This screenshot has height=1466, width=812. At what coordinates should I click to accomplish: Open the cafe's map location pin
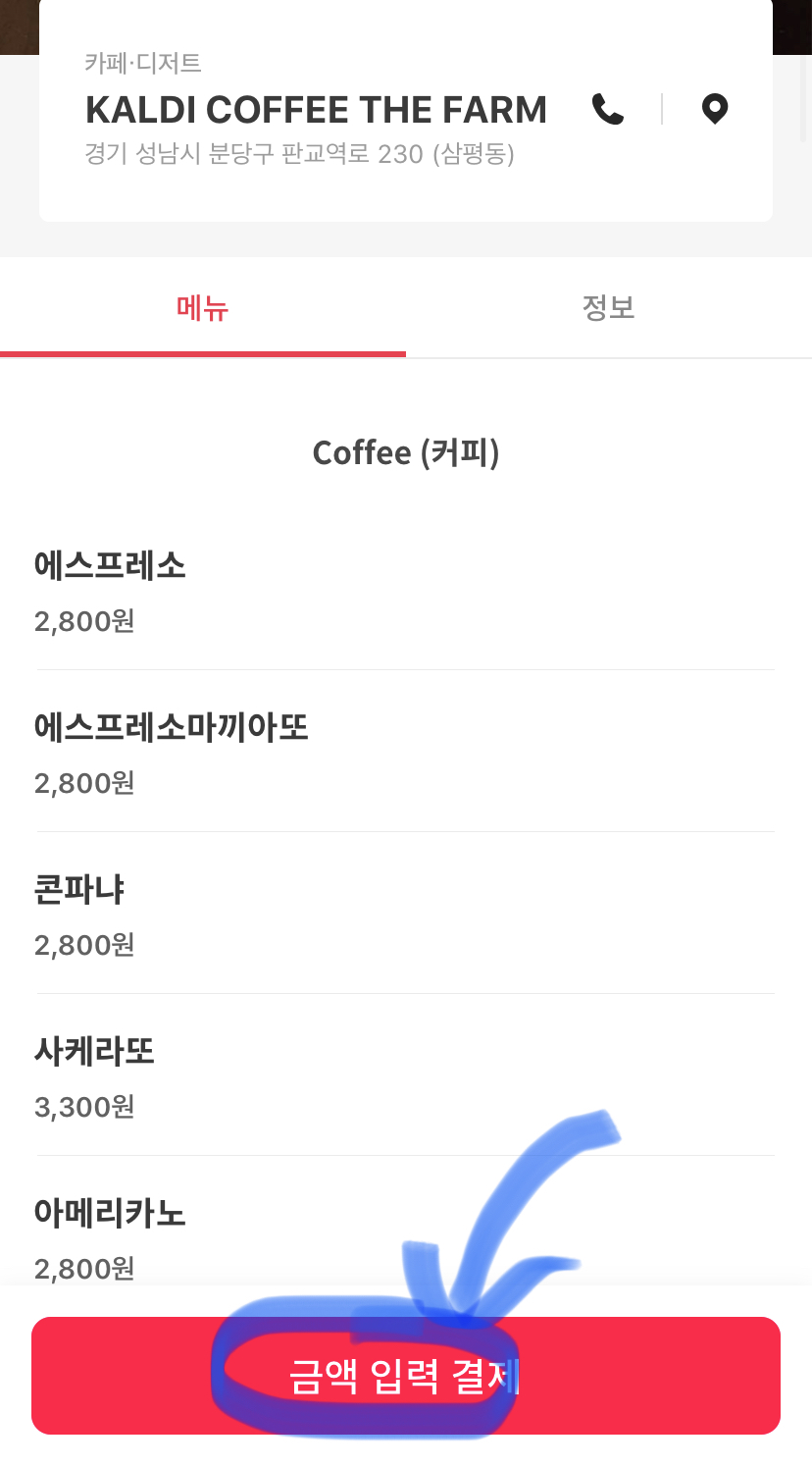coord(715,109)
